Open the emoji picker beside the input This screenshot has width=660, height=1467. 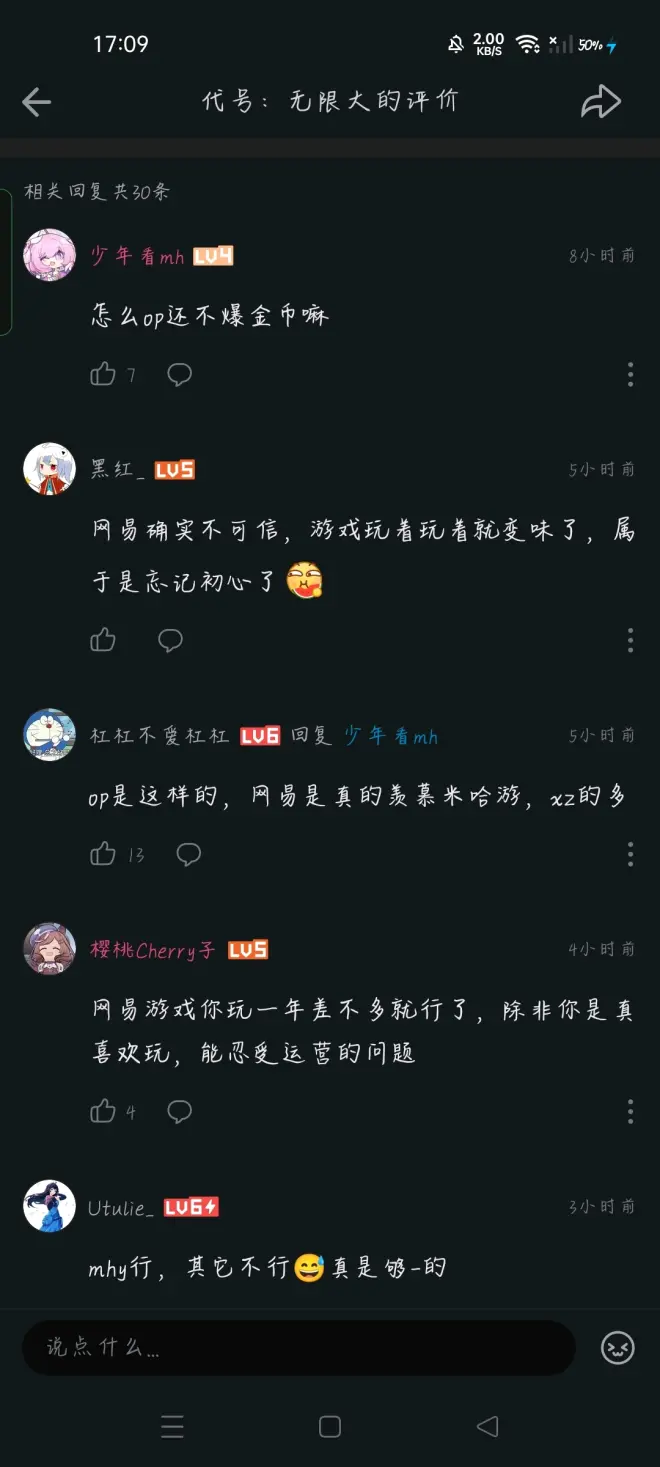617,1347
